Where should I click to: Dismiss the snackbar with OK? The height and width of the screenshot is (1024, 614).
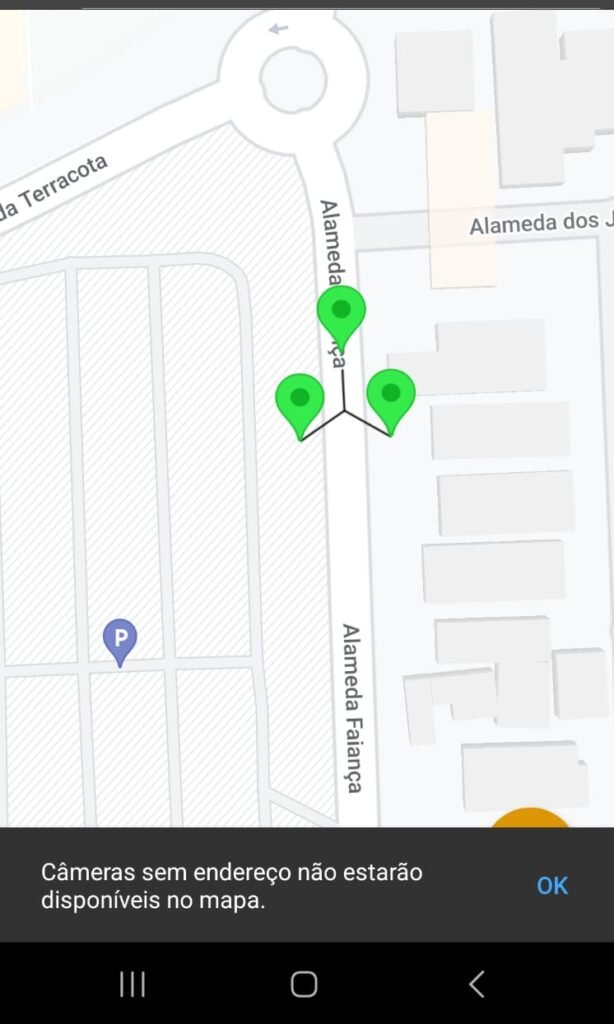point(552,886)
